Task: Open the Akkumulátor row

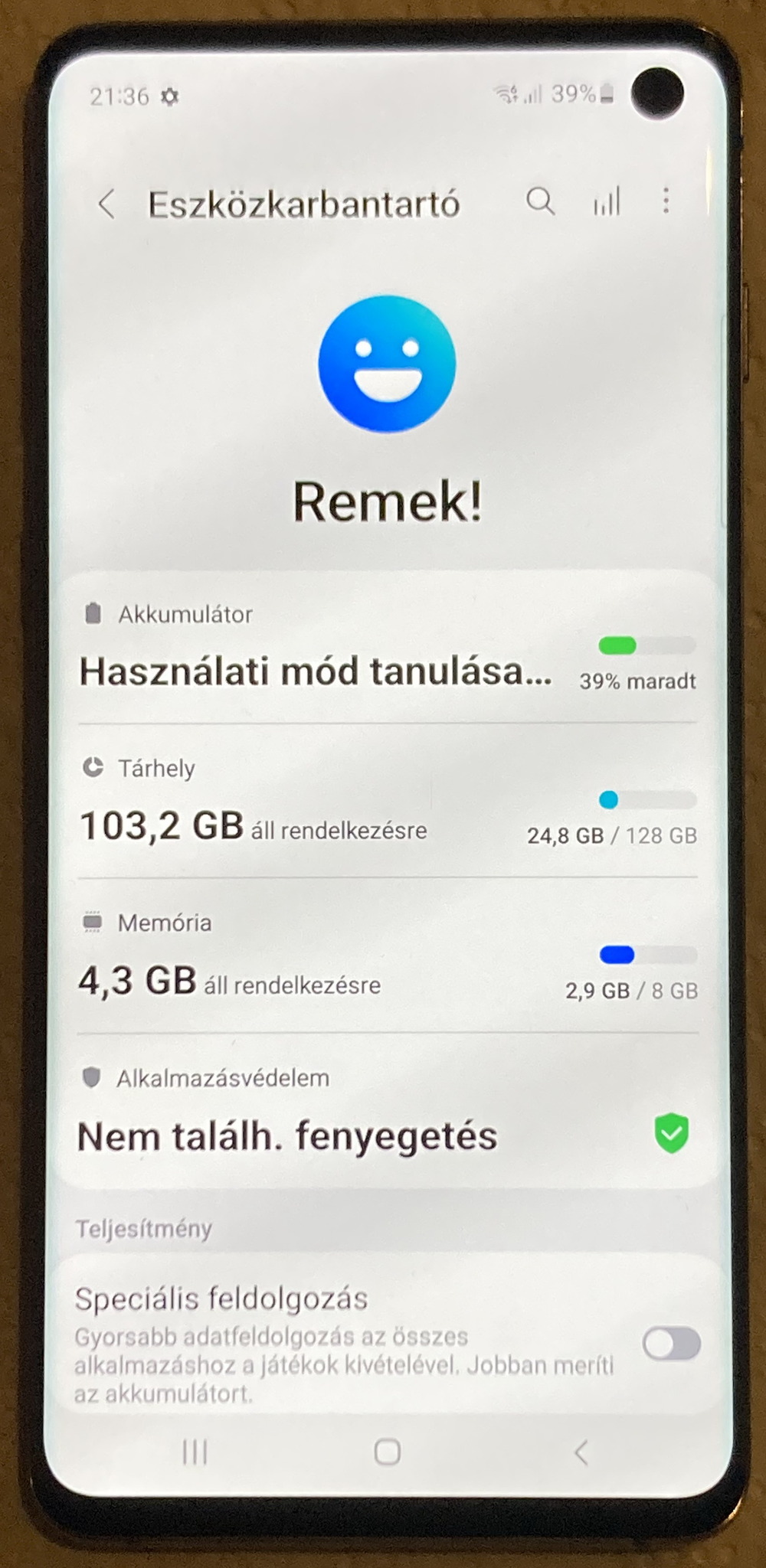Action: [387, 651]
